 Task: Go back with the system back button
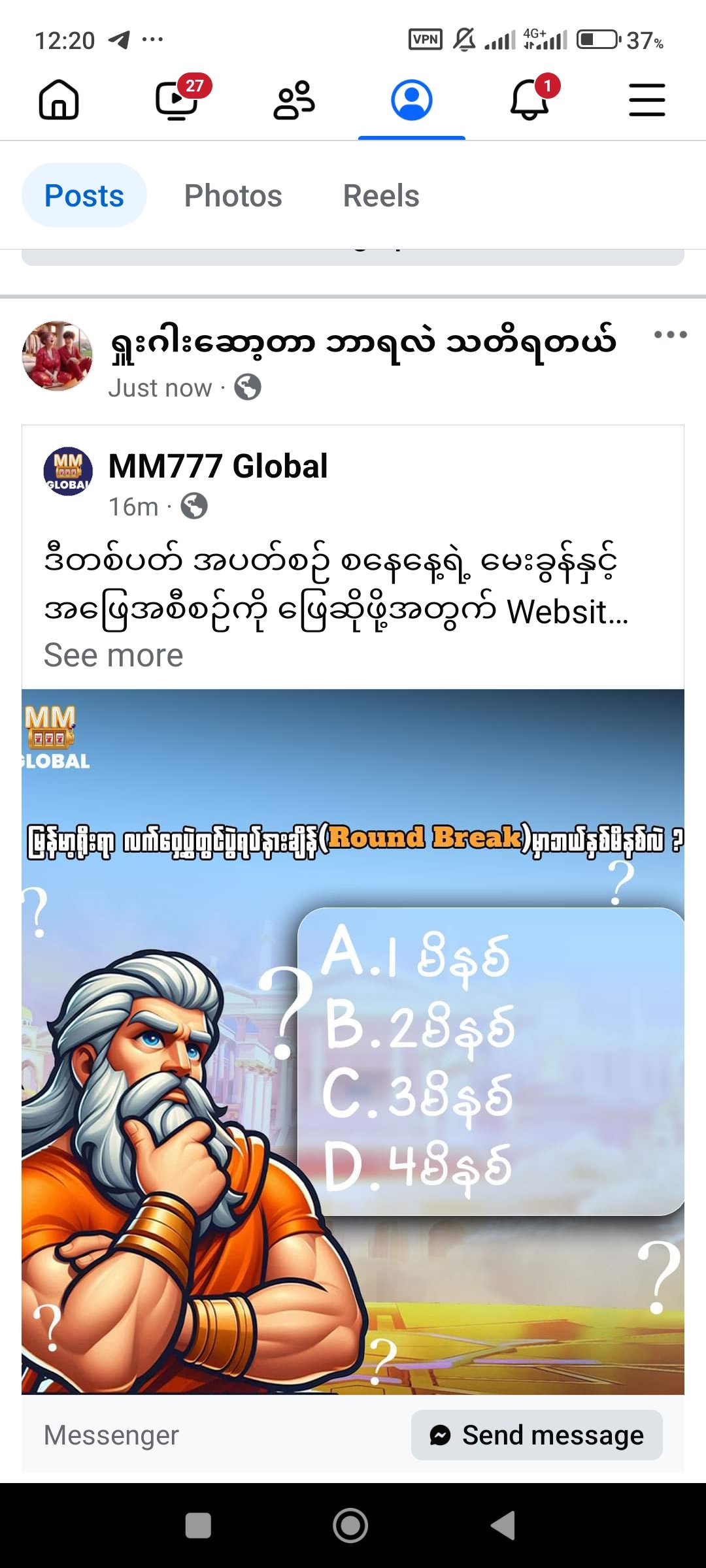pos(503,1526)
